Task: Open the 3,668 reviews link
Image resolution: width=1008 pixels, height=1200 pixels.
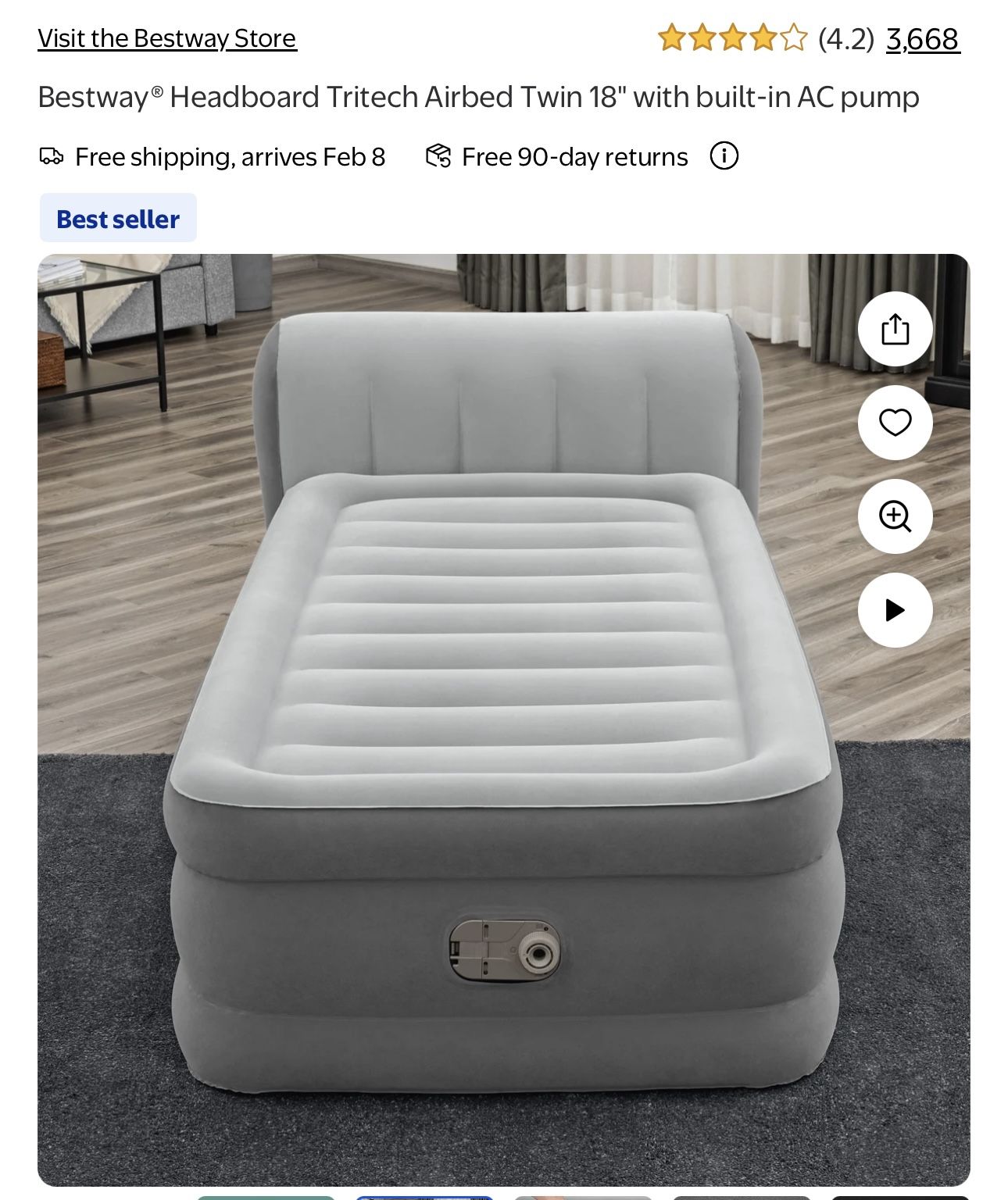Action: point(923,38)
